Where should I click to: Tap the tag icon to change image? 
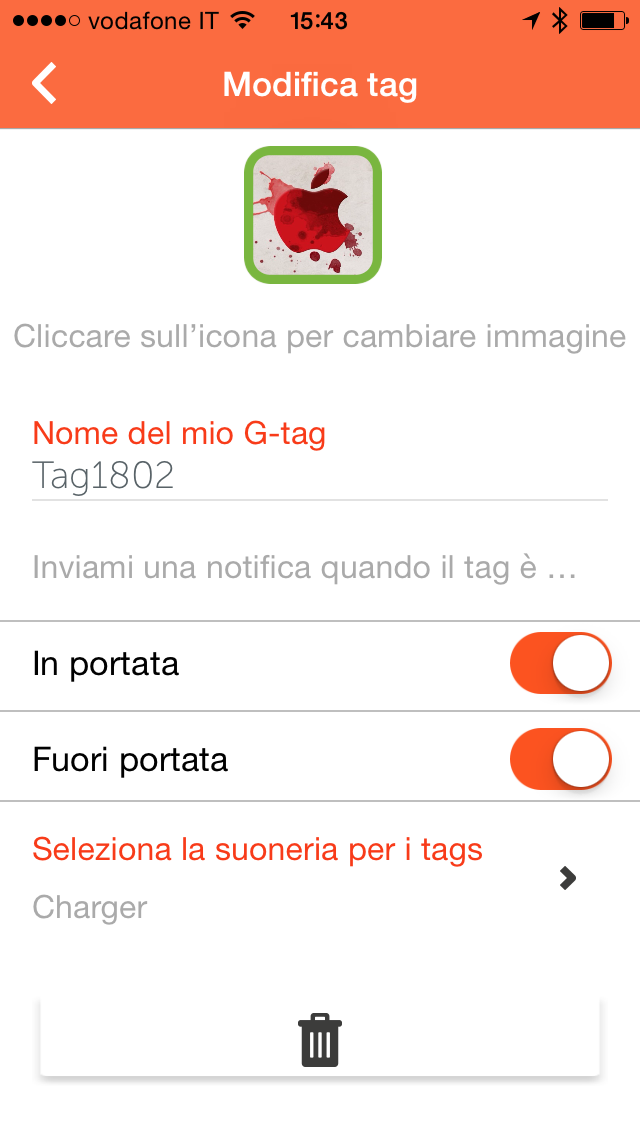click(x=313, y=215)
